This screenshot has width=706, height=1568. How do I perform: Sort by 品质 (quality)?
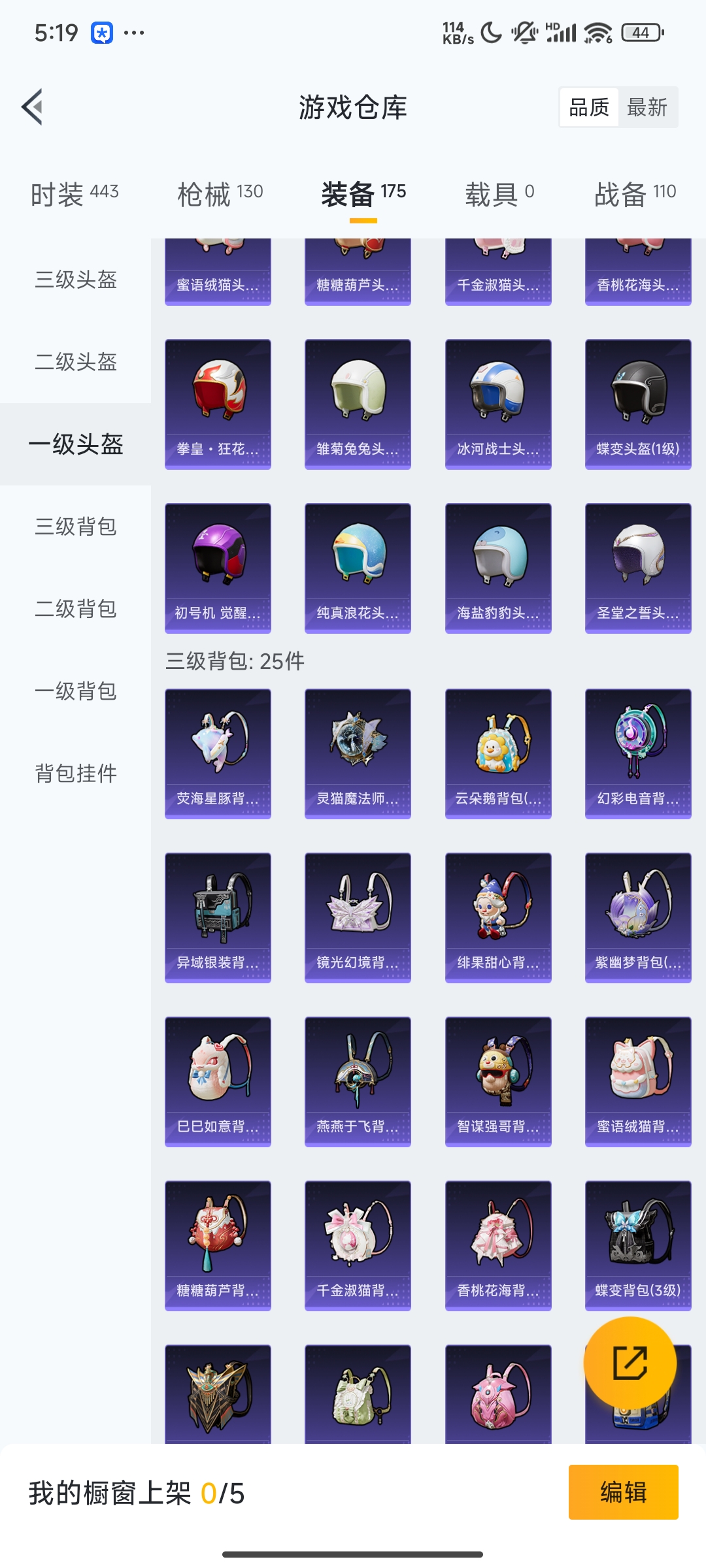click(589, 107)
